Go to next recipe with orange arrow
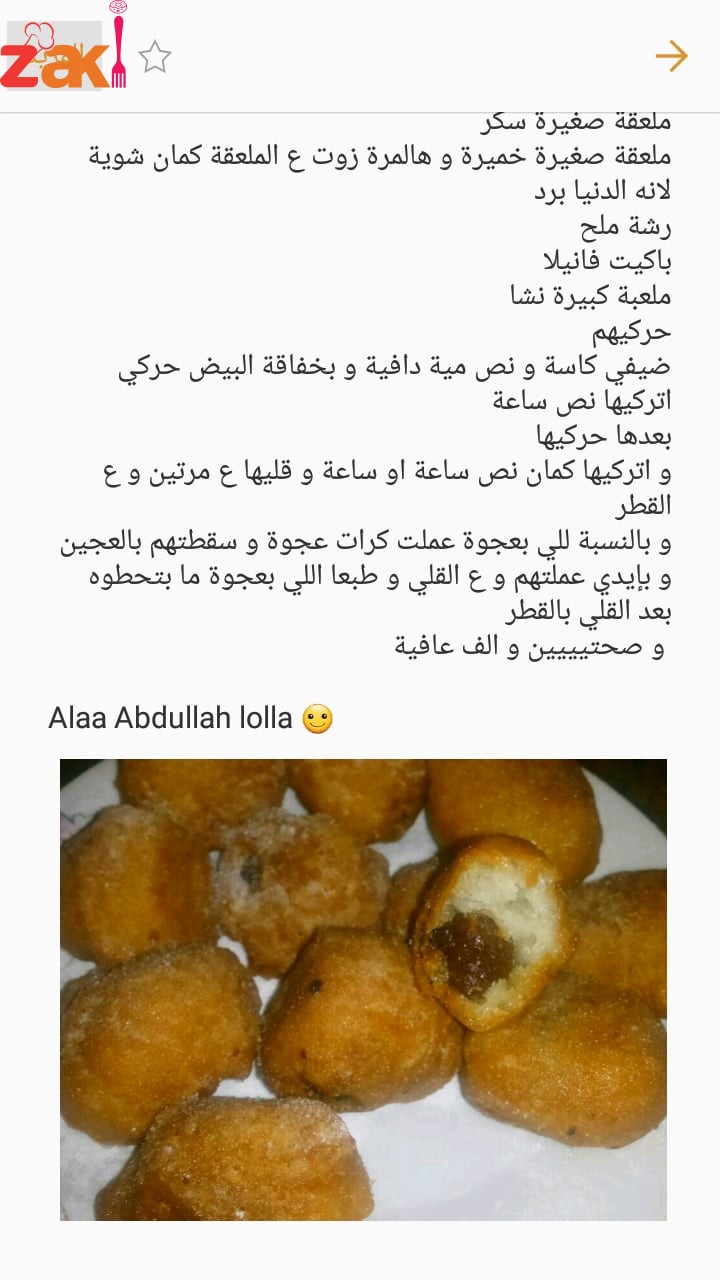 coord(671,56)
